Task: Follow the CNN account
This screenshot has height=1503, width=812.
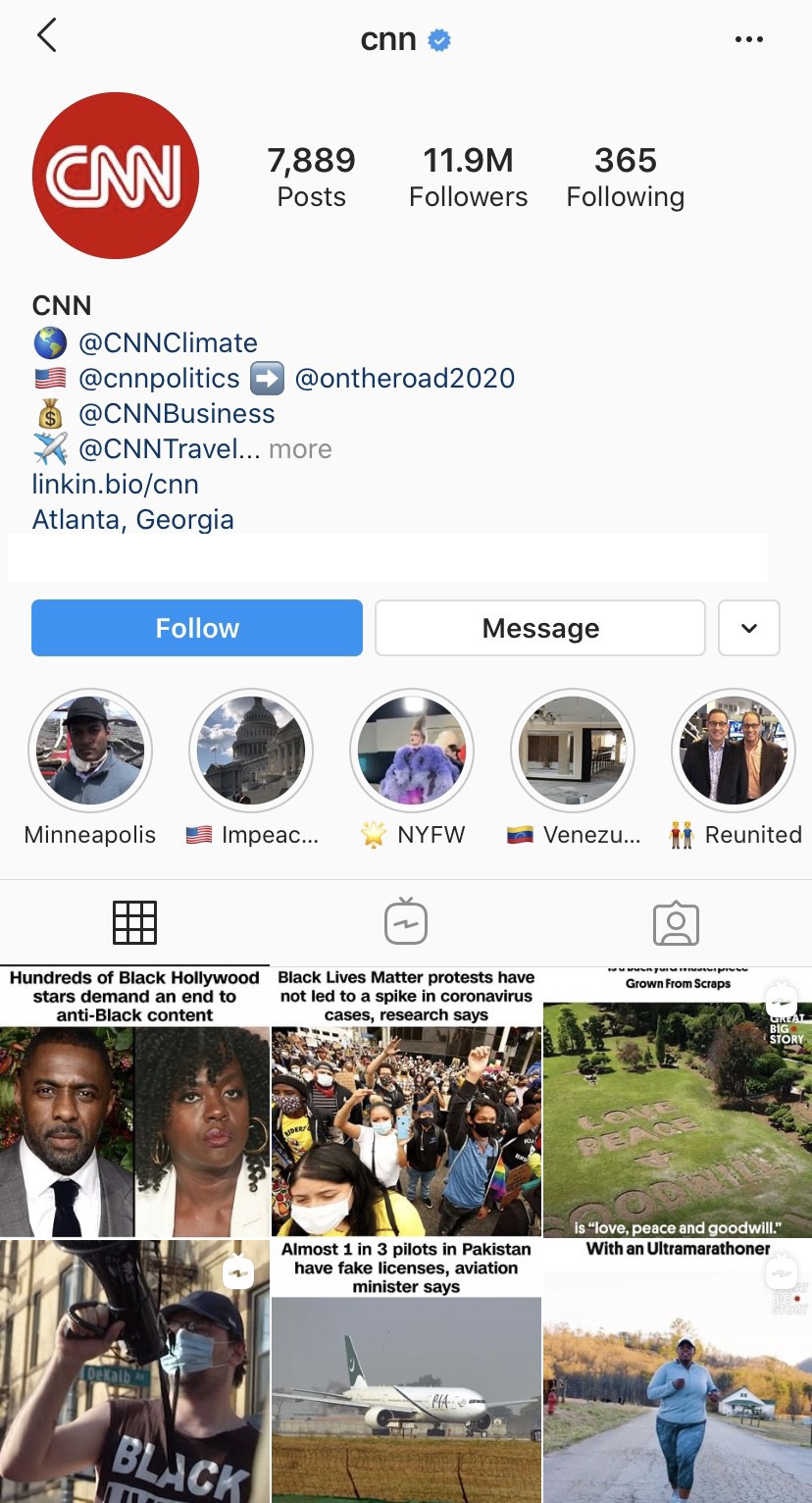Action: pyautogui.click(x=197, y=628)
